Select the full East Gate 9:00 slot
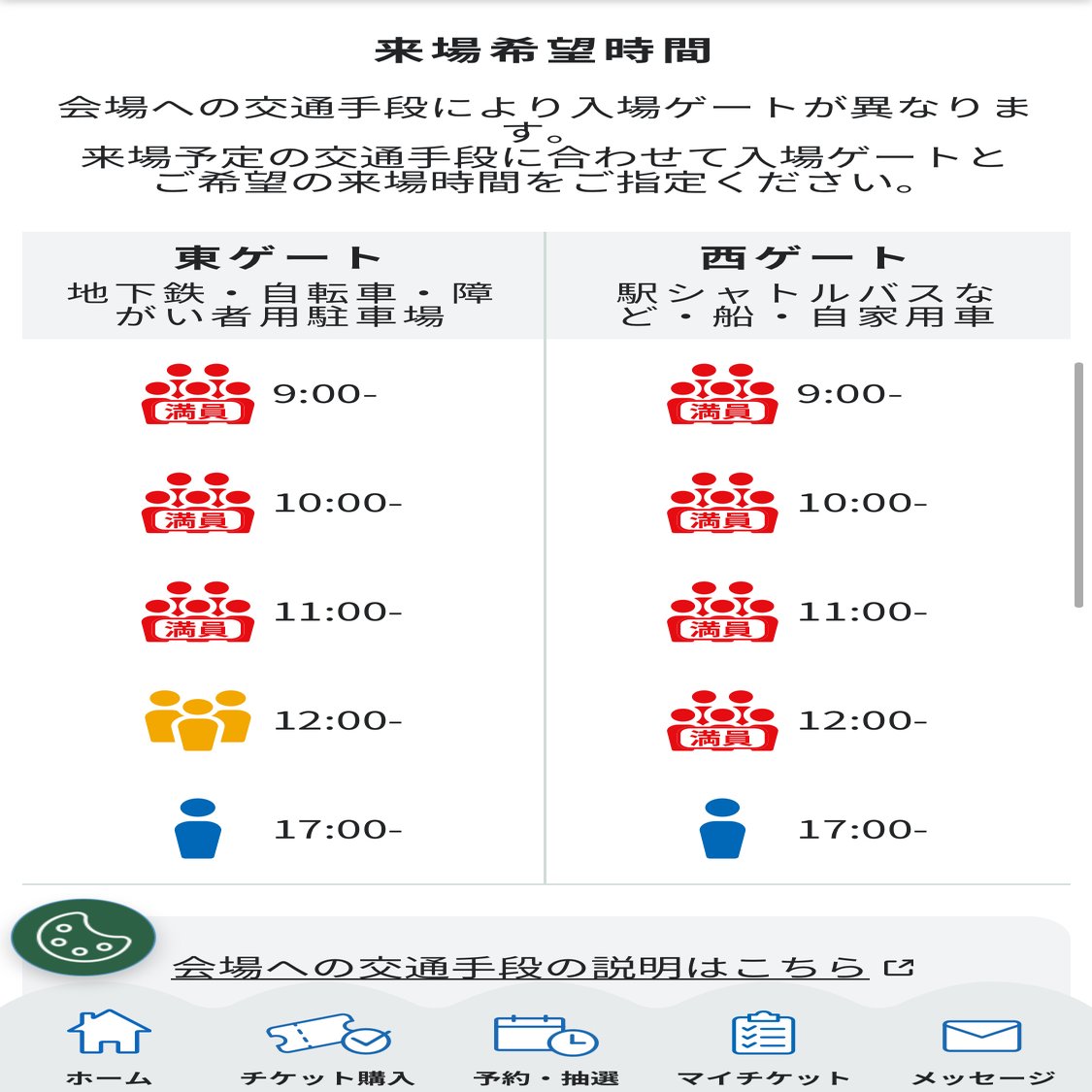Viewport: 1092px width, 1092px height. (281, 394)
